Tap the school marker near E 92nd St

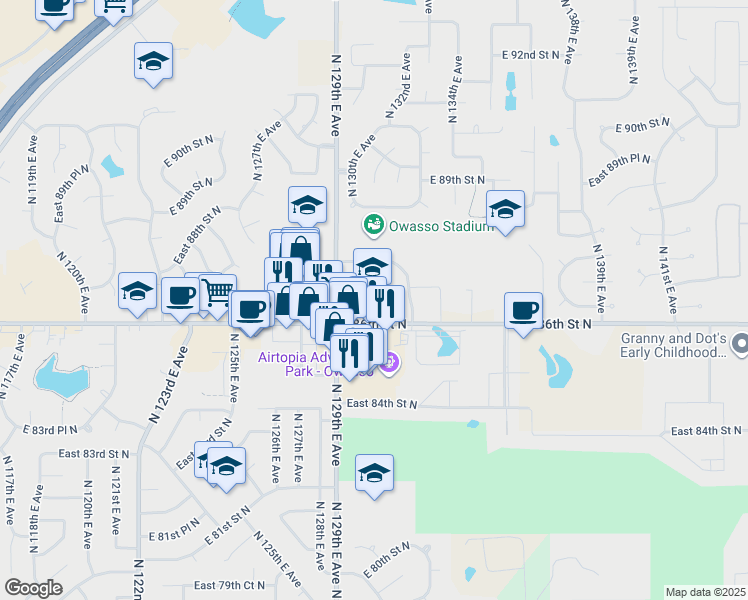pos(154,62)
